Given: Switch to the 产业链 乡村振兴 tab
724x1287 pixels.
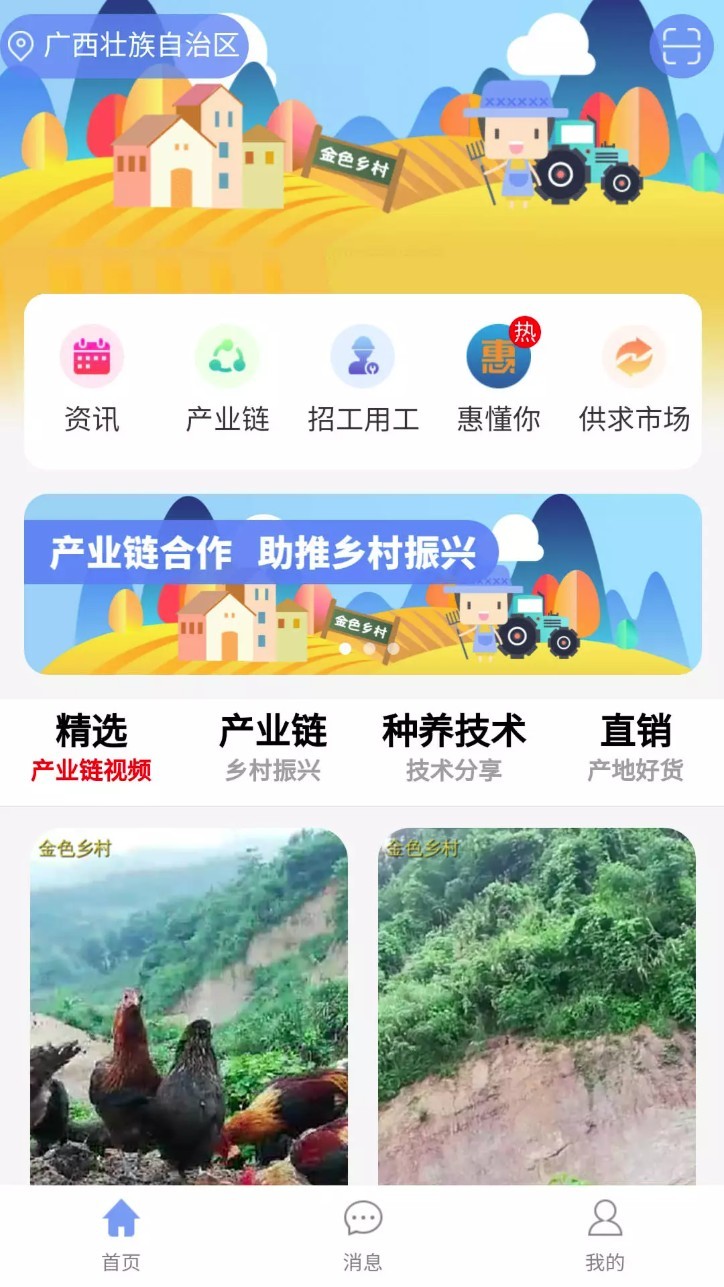Looking at the screenshot, I should (x=274, y=745).
